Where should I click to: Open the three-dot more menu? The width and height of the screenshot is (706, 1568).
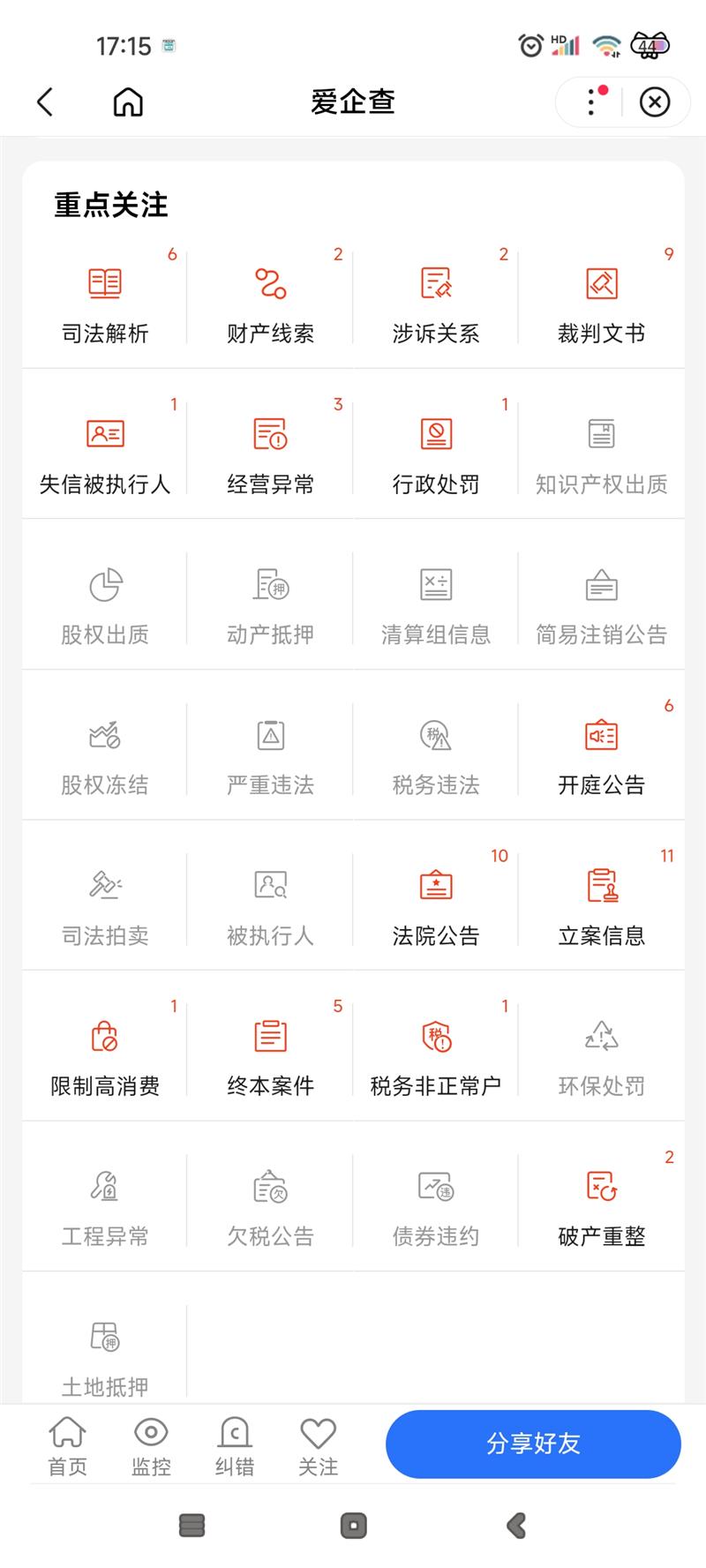[x=591, y=102]
